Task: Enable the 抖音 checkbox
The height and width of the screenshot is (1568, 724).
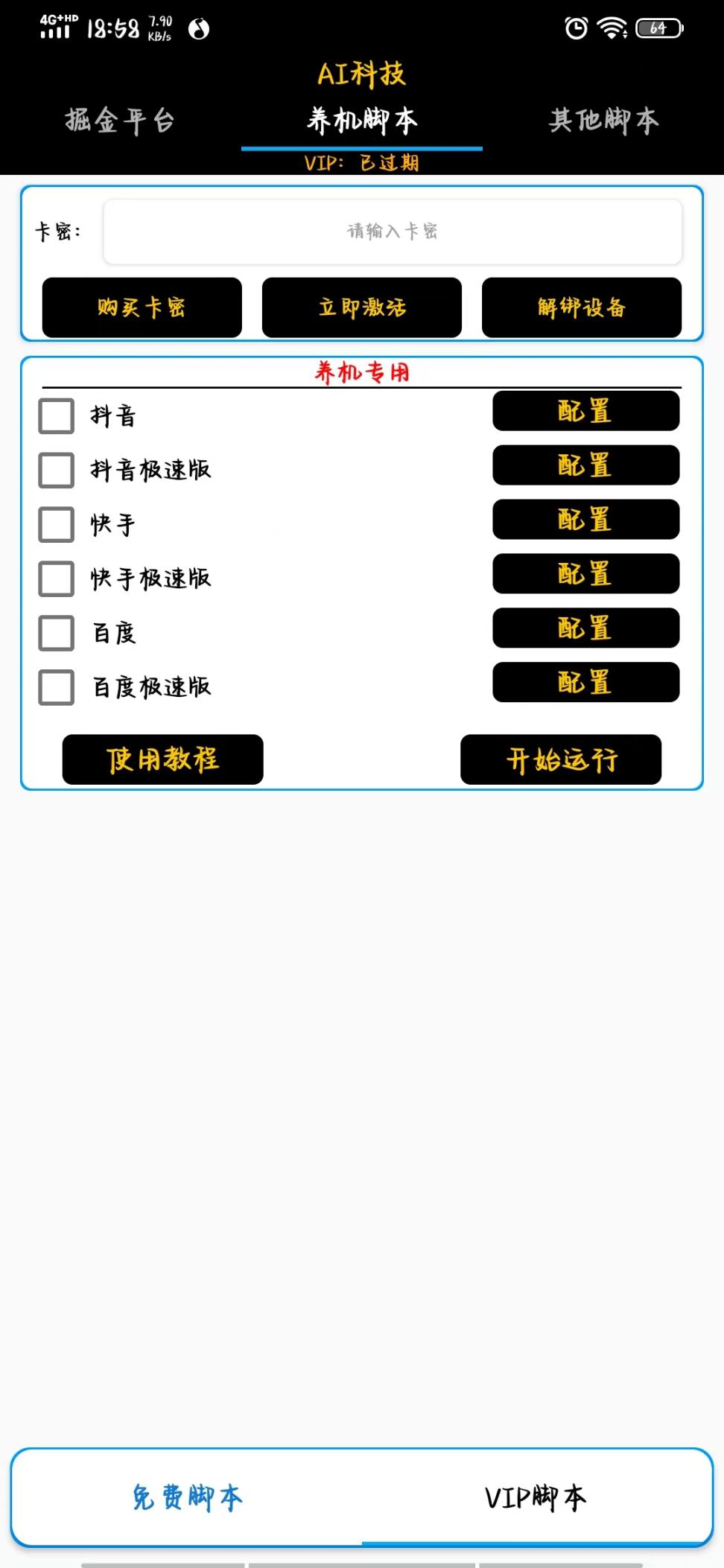Action: click(x=56, y=415)
